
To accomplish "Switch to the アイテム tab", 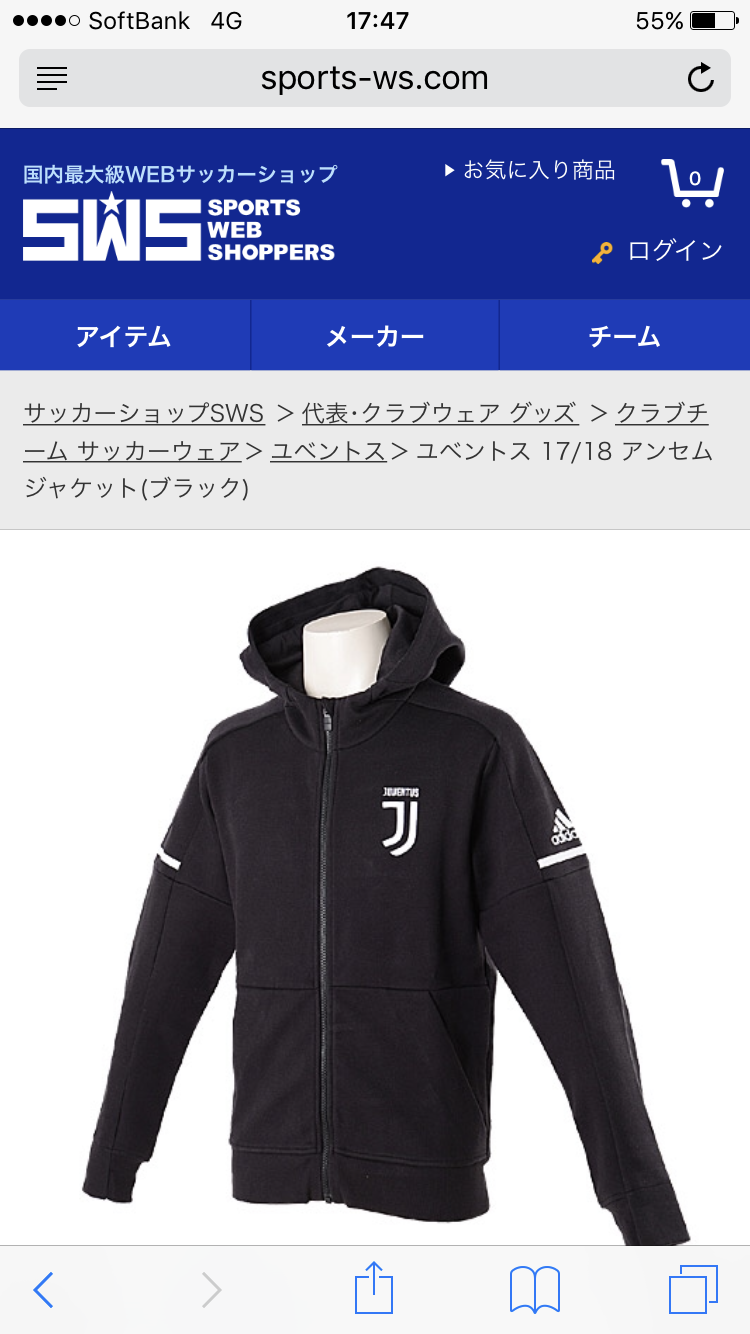I will (x=125, y=335).
